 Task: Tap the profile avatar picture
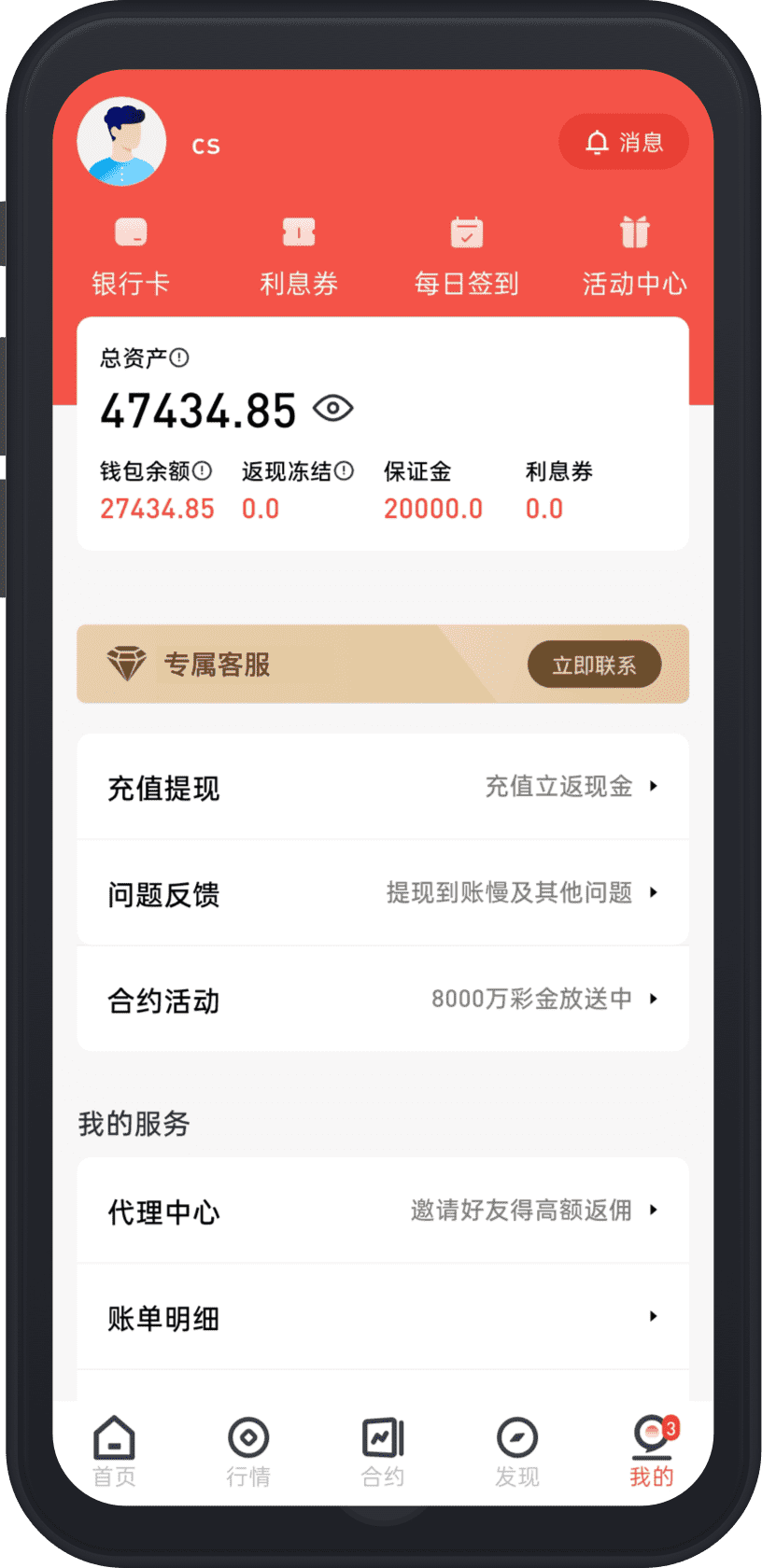tap(122, 142)
